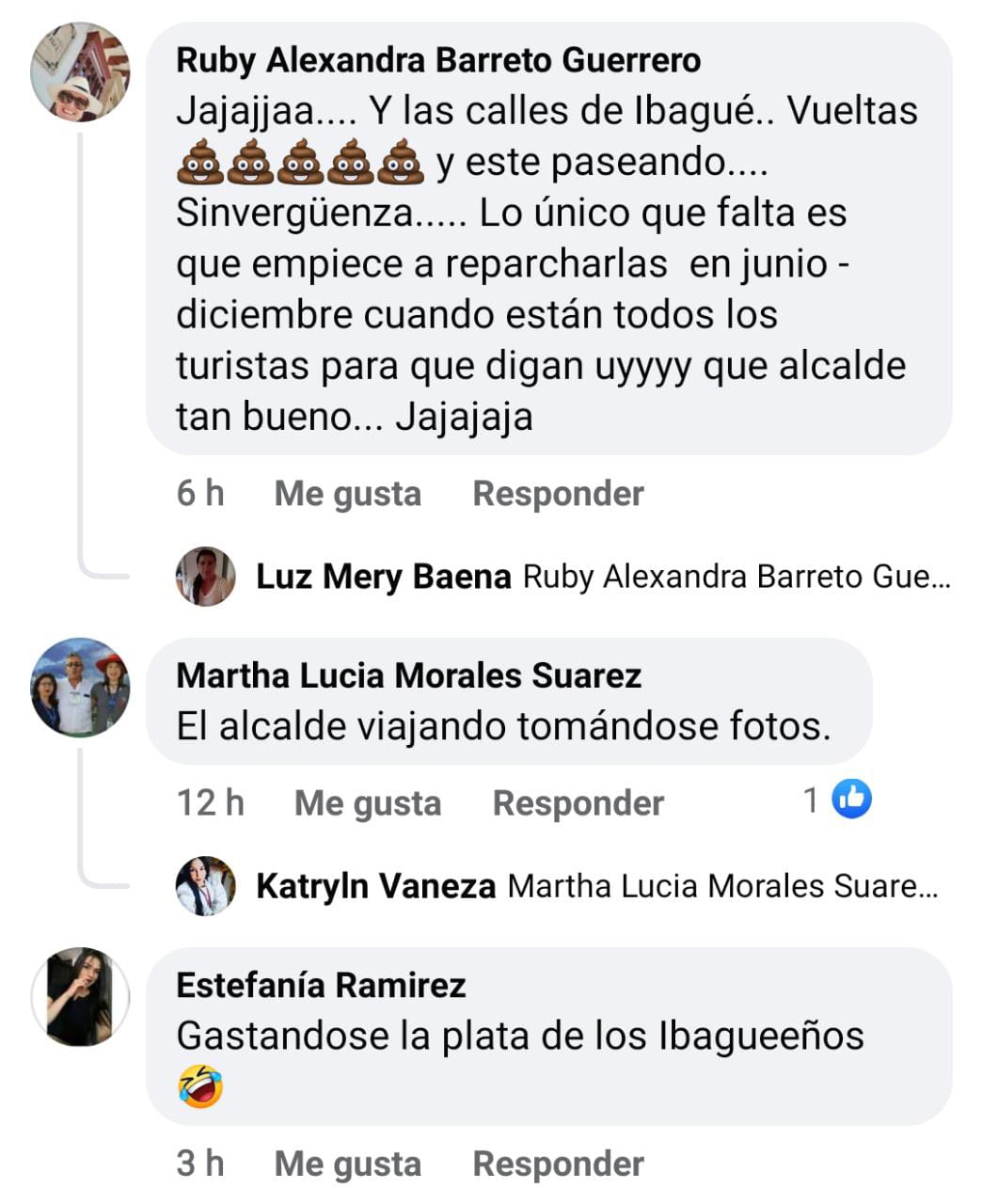Open Ruby Alexandra Barreto Guerrero's profile picture
The height and width of the screenshot is (1204, 982).
[80, 73]
